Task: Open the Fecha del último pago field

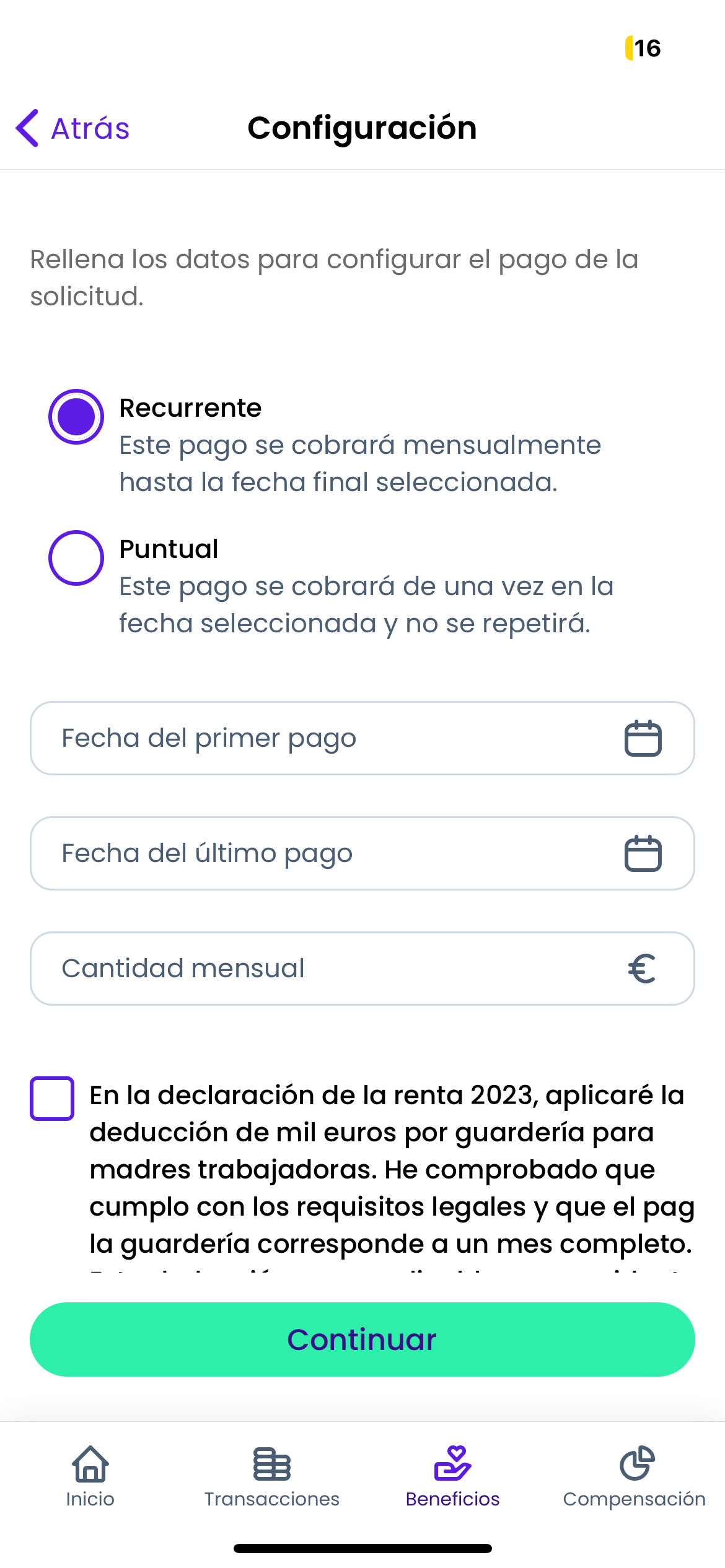Action: pos(362,853)
